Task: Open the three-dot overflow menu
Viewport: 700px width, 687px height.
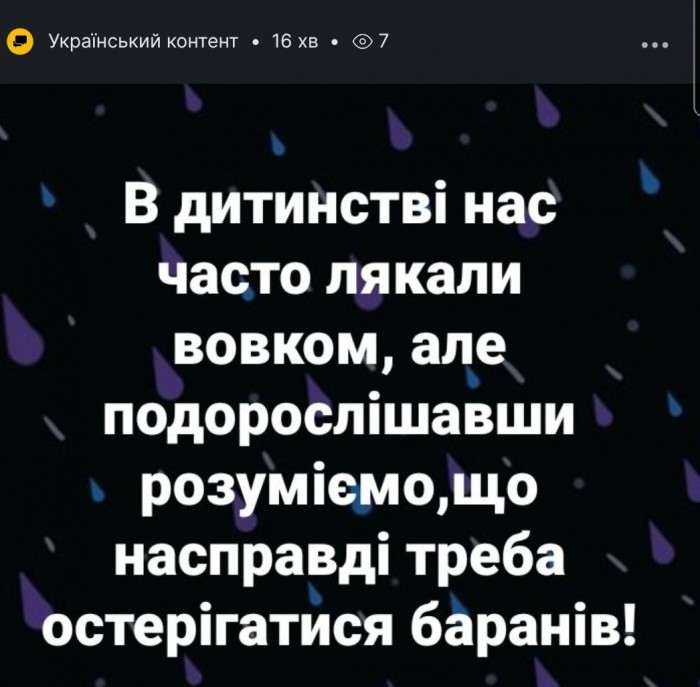Action: (655, 44)
